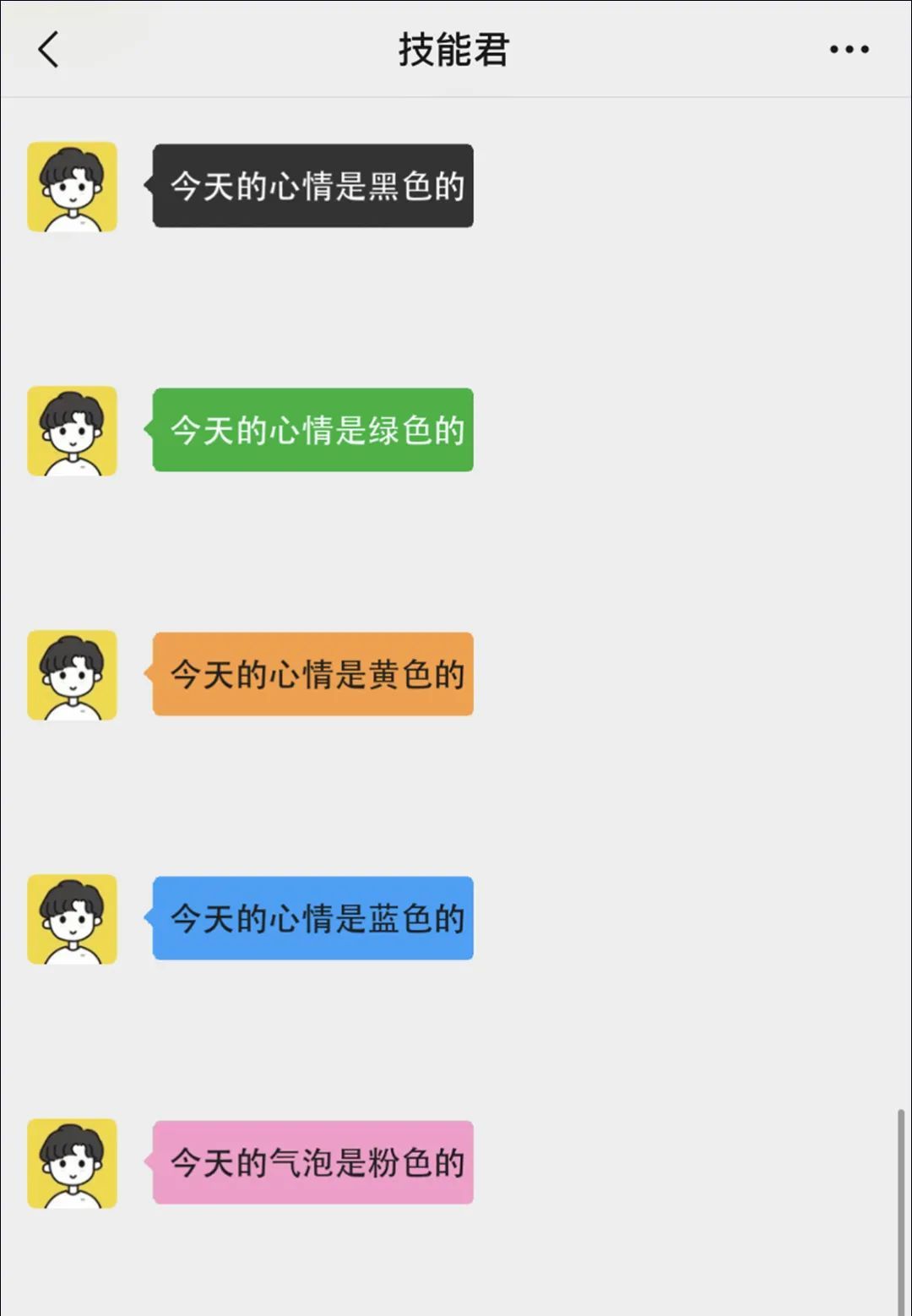Tap the back arrow to leave the chat
The height and width of the screenshot is (1316, 912).
48,48
